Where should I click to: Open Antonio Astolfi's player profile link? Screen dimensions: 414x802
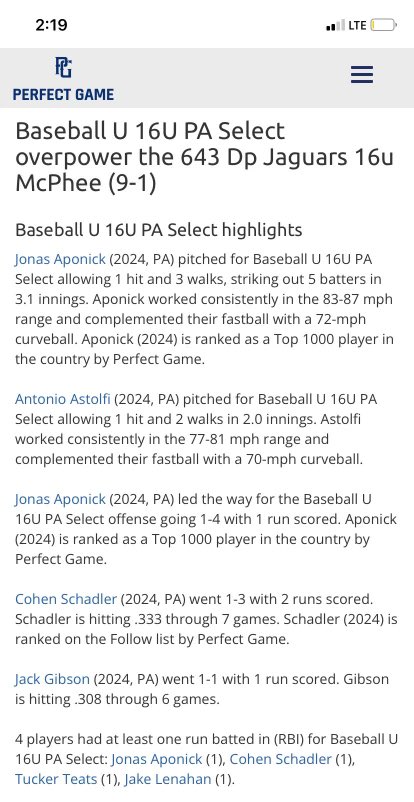tap(62, 399)
